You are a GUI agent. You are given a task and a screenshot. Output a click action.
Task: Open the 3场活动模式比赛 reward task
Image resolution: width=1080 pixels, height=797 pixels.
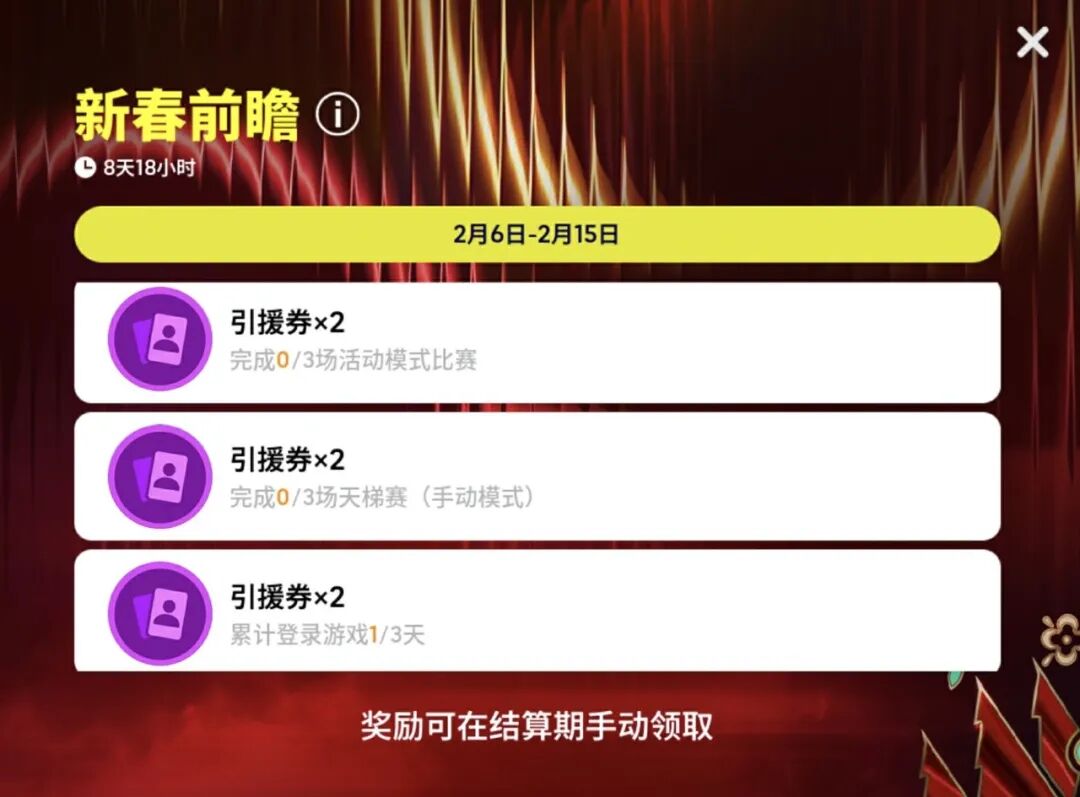(537, 342)
